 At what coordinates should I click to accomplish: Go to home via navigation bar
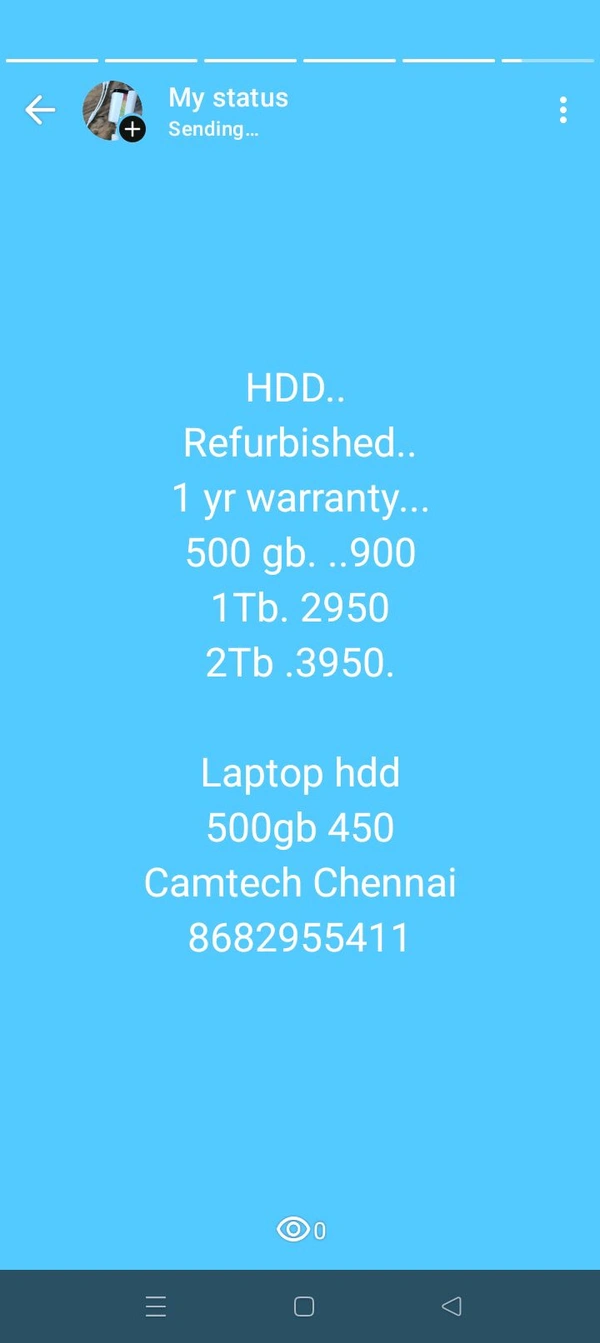(304, 1306)
